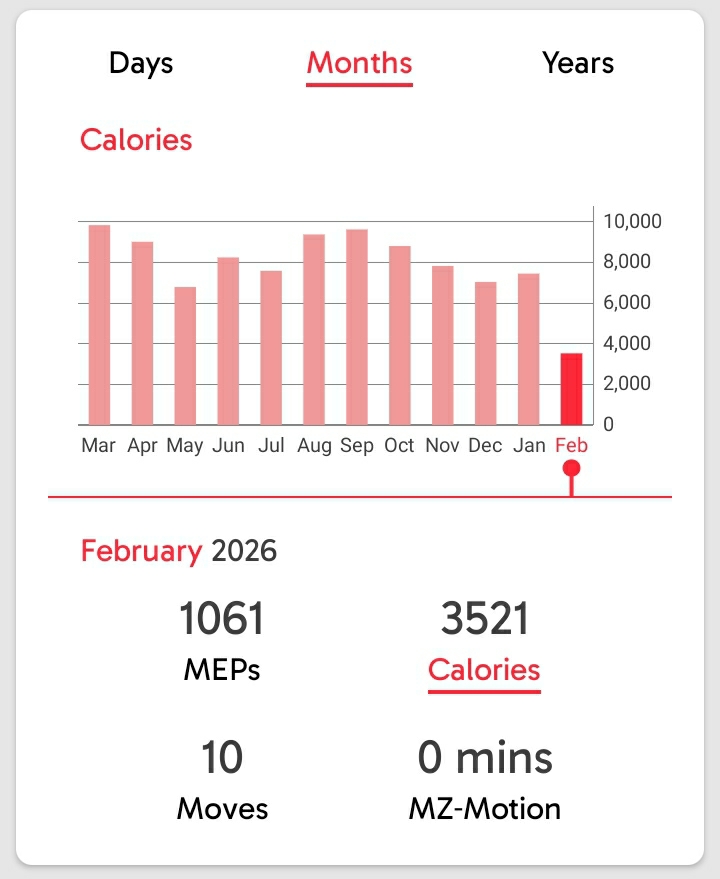Image resolution: width=720 pixels, height=879 pixels.
Task: Choose the May bar in chart
Action: click(185, 356)
